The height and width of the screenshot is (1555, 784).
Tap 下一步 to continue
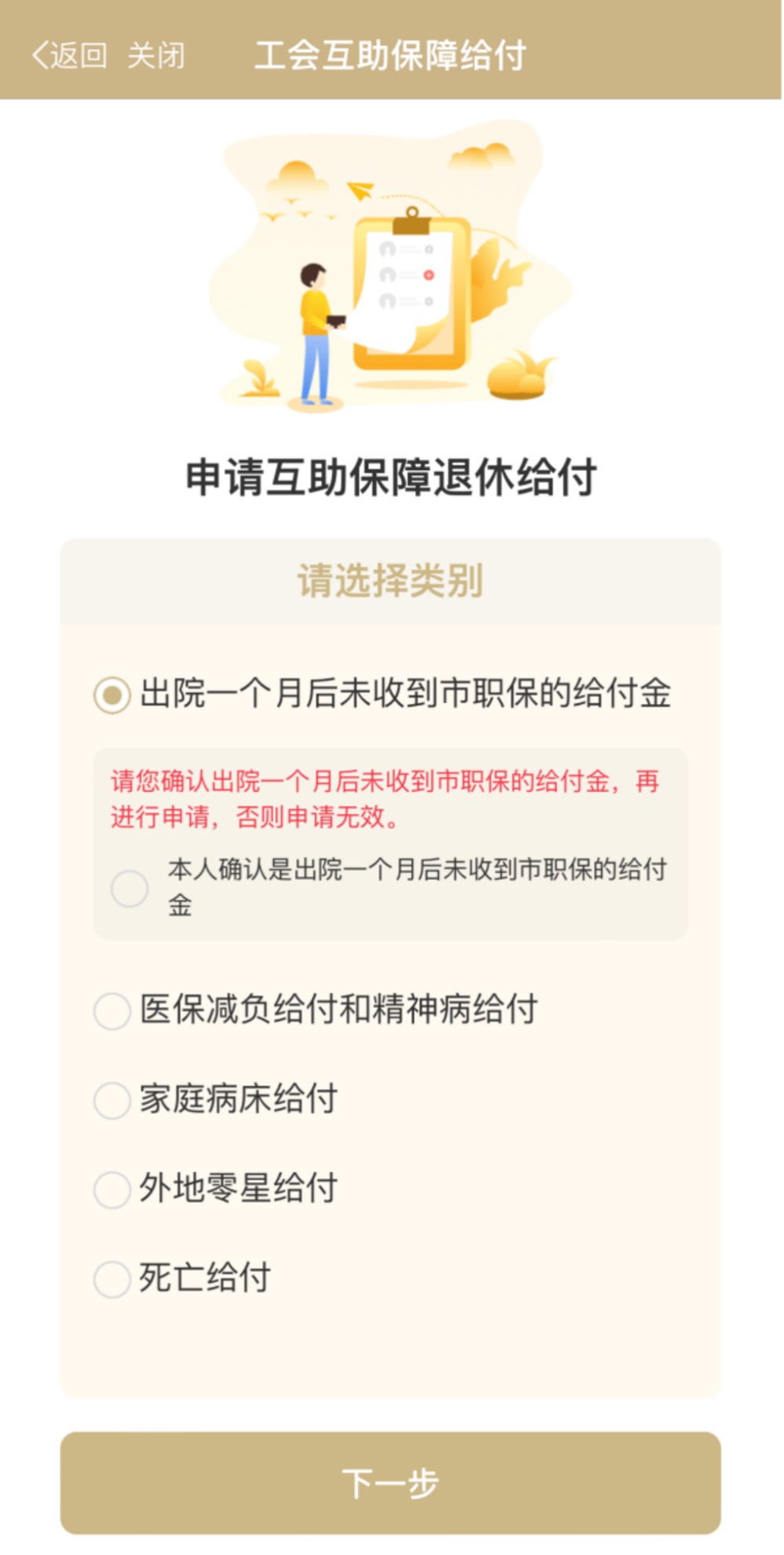click(390, 1483)
